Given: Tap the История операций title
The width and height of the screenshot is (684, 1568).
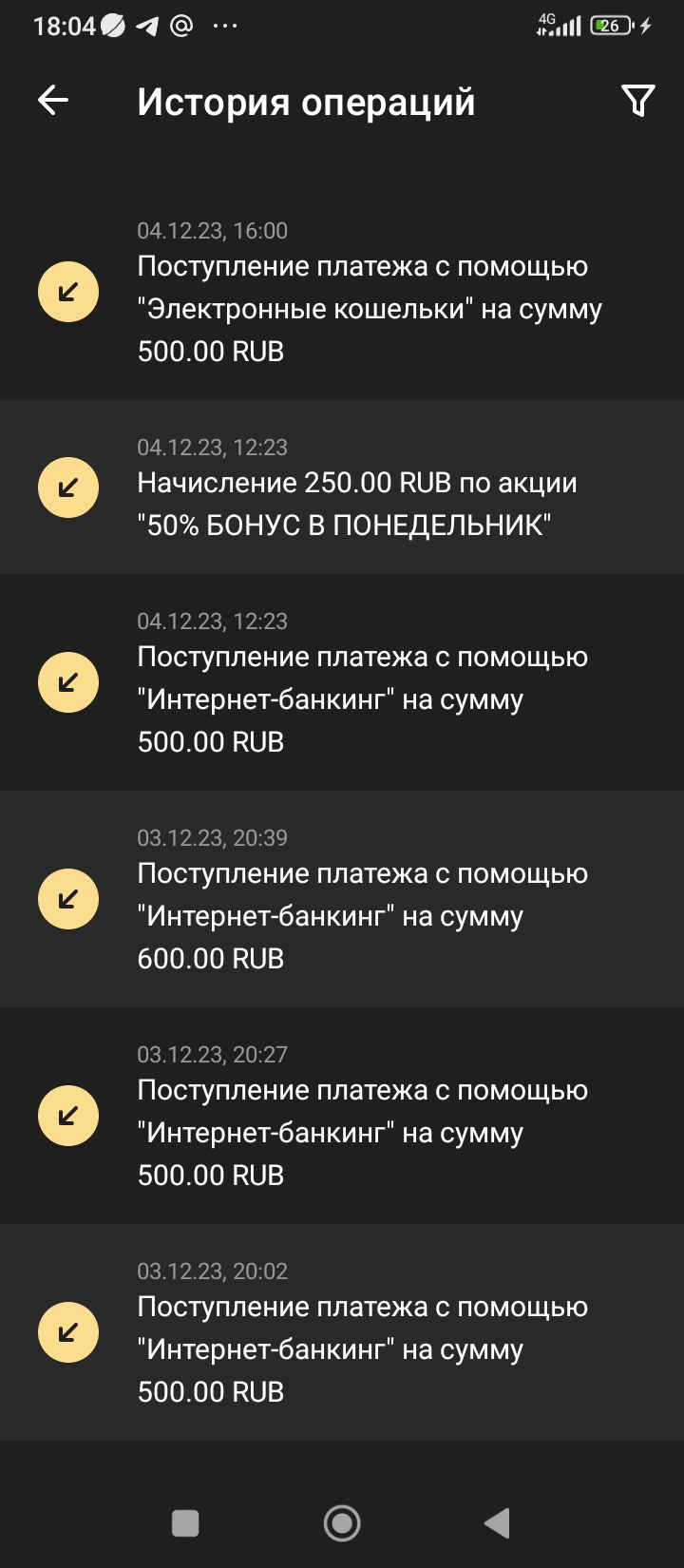Looking at the screenshot, I should pyautogui.click(x=306, y=101).
